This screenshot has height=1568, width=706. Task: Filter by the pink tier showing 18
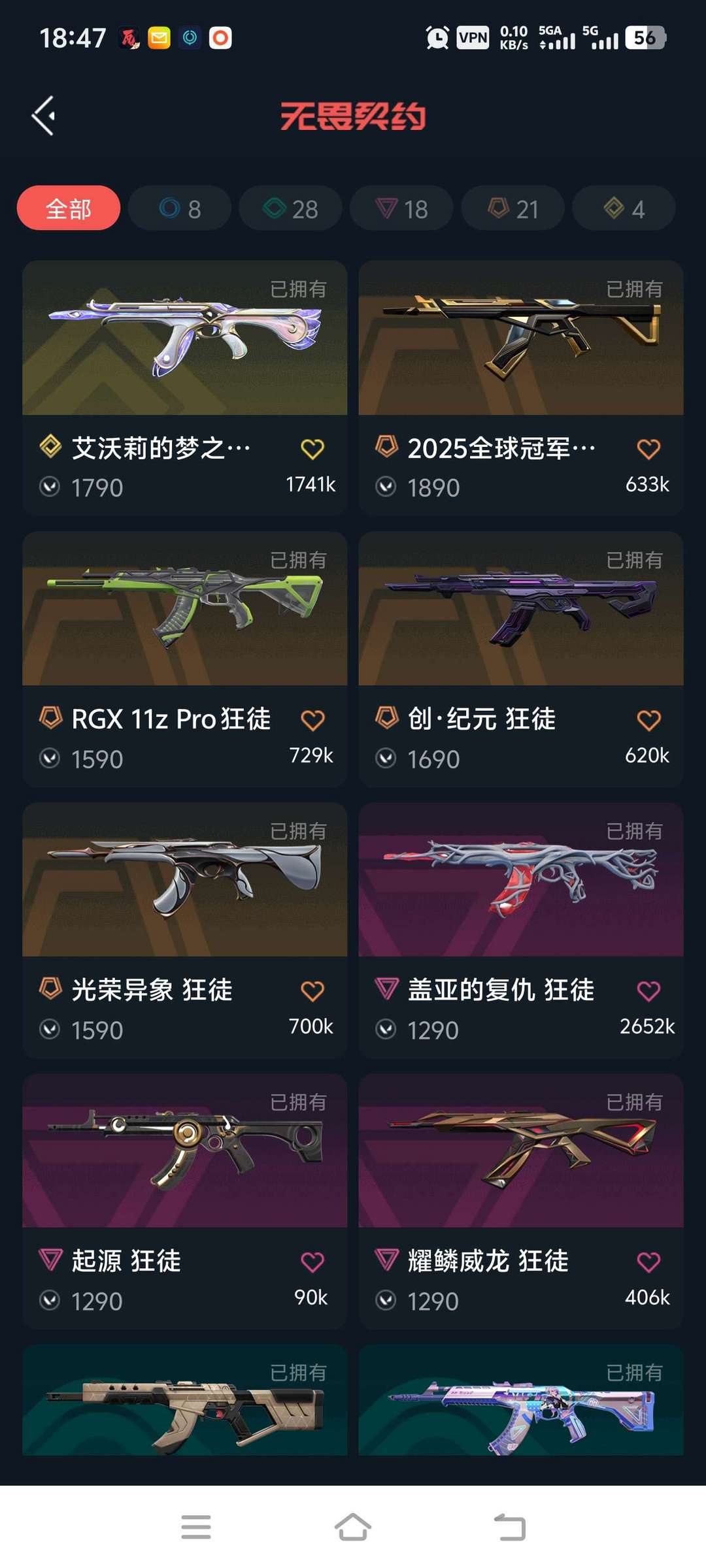(401, 208)
